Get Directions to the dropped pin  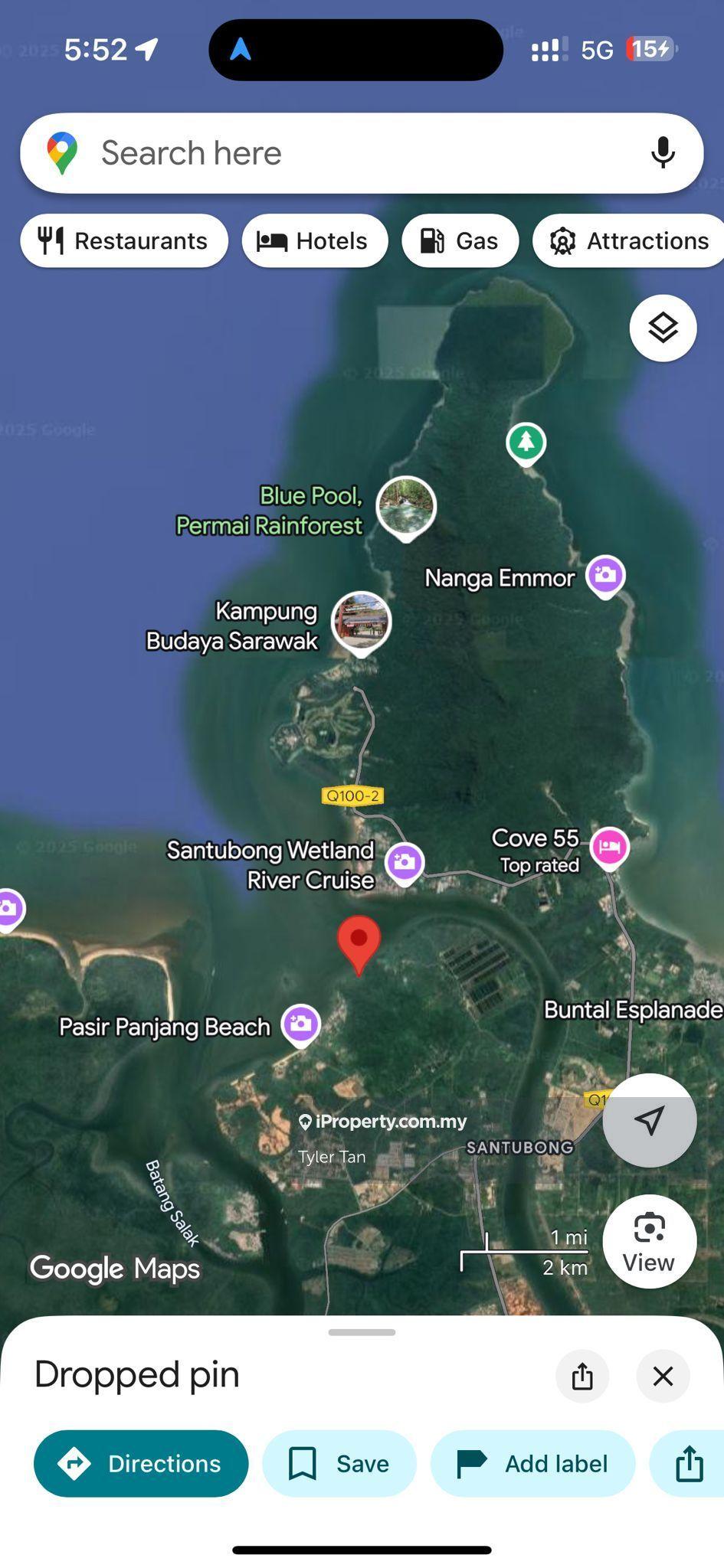click(x=141, y=1463)
